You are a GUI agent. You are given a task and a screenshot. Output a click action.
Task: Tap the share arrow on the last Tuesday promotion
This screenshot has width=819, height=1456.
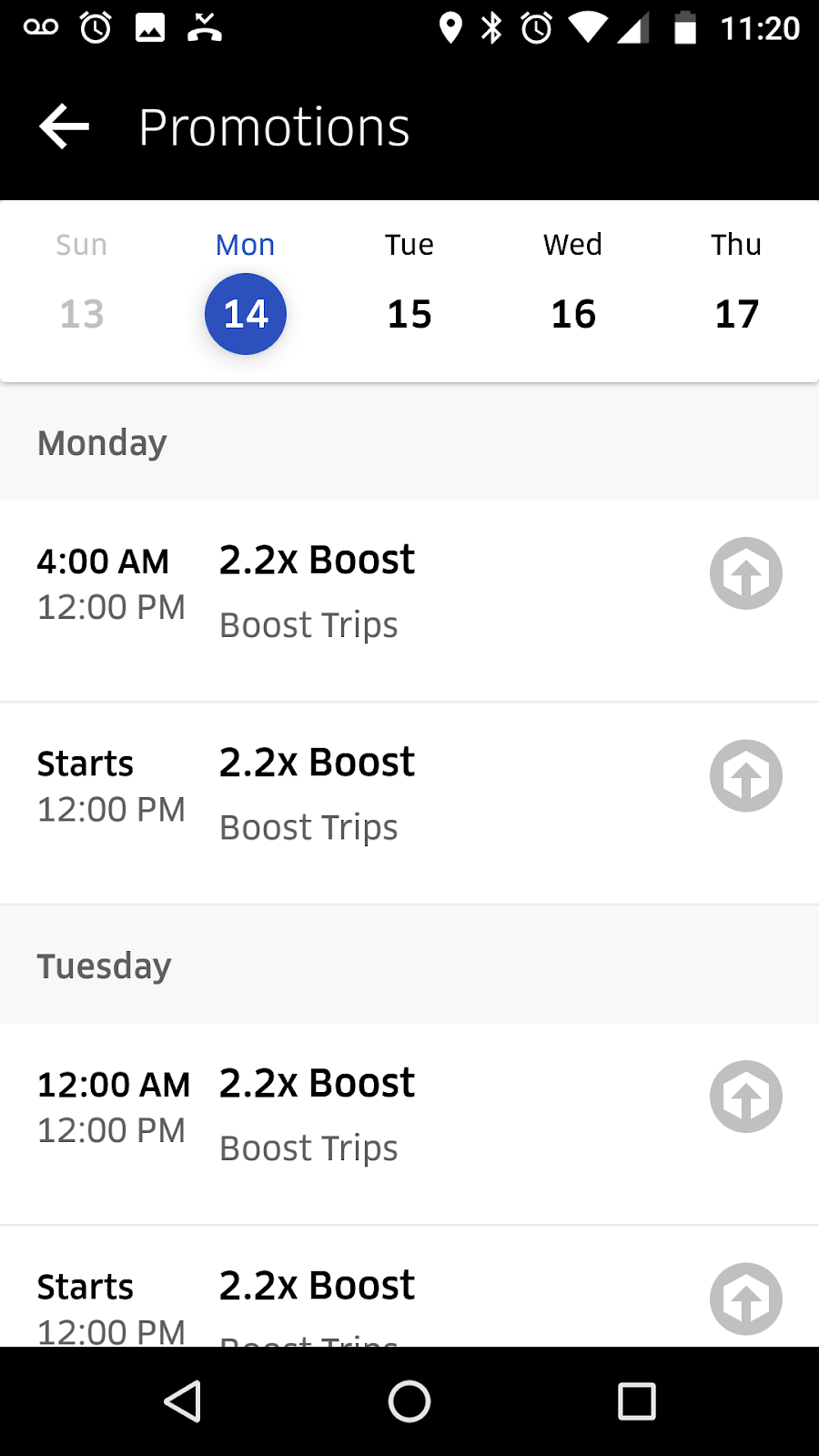click(x=746, y=1299)
